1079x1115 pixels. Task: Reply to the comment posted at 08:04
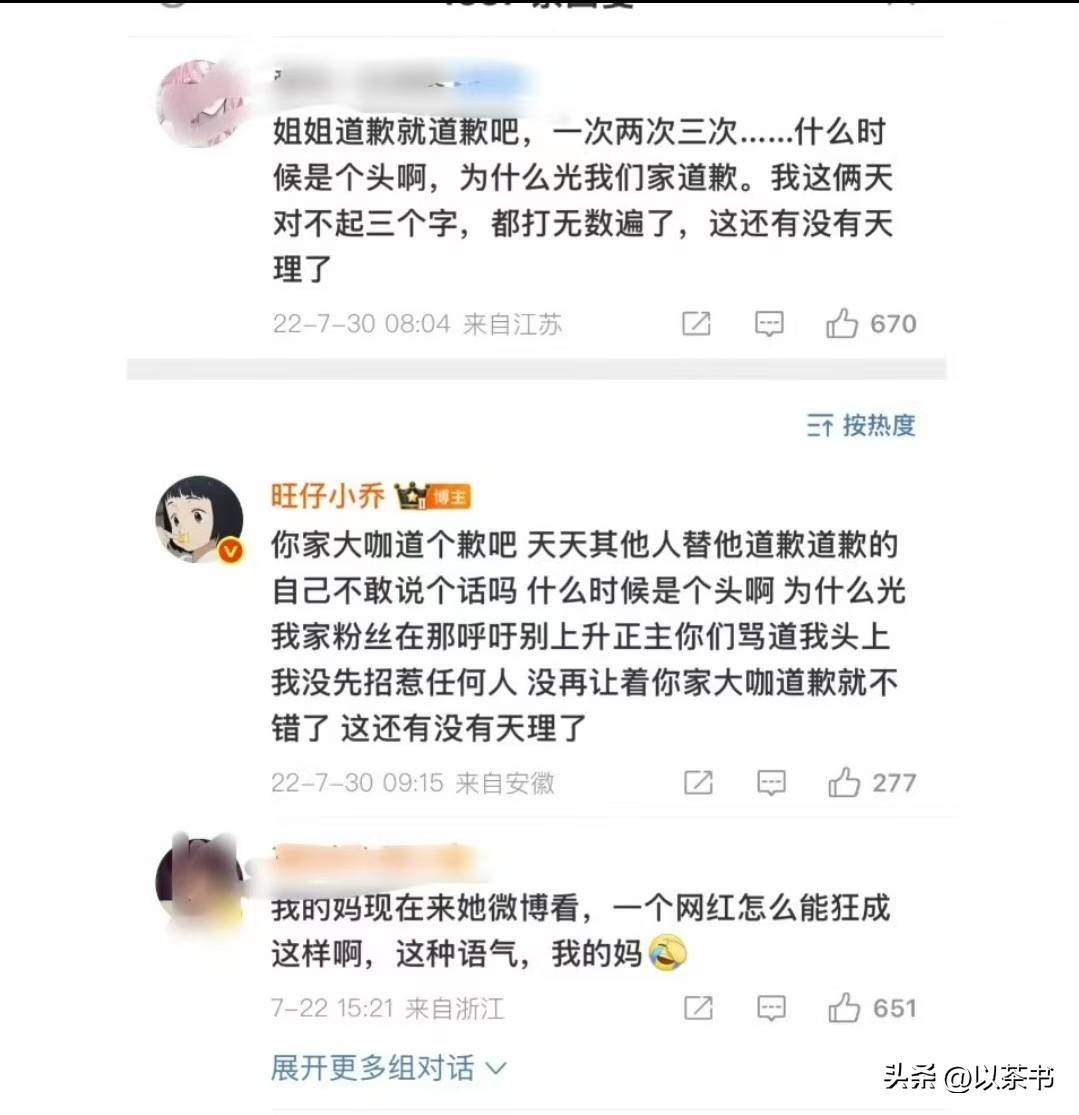769,324
